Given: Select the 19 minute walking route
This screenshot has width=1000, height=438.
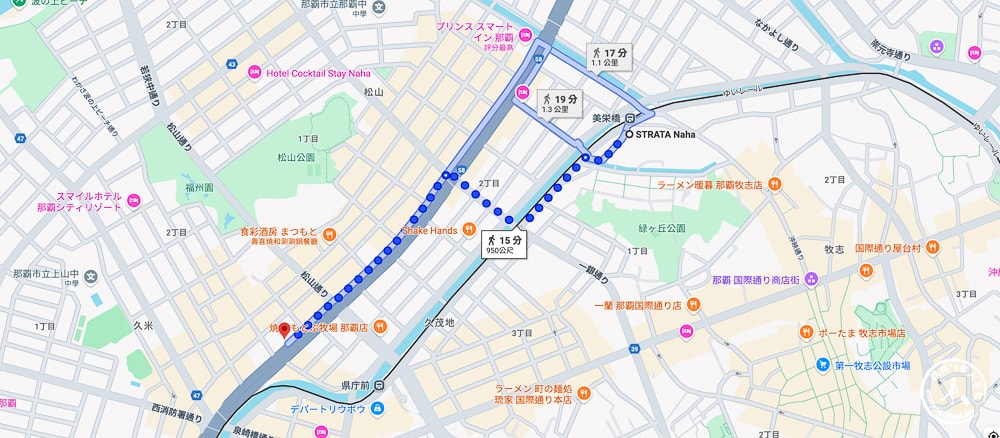Looking at the screenshot, I should pyautogui.click(x=560, y=103).
